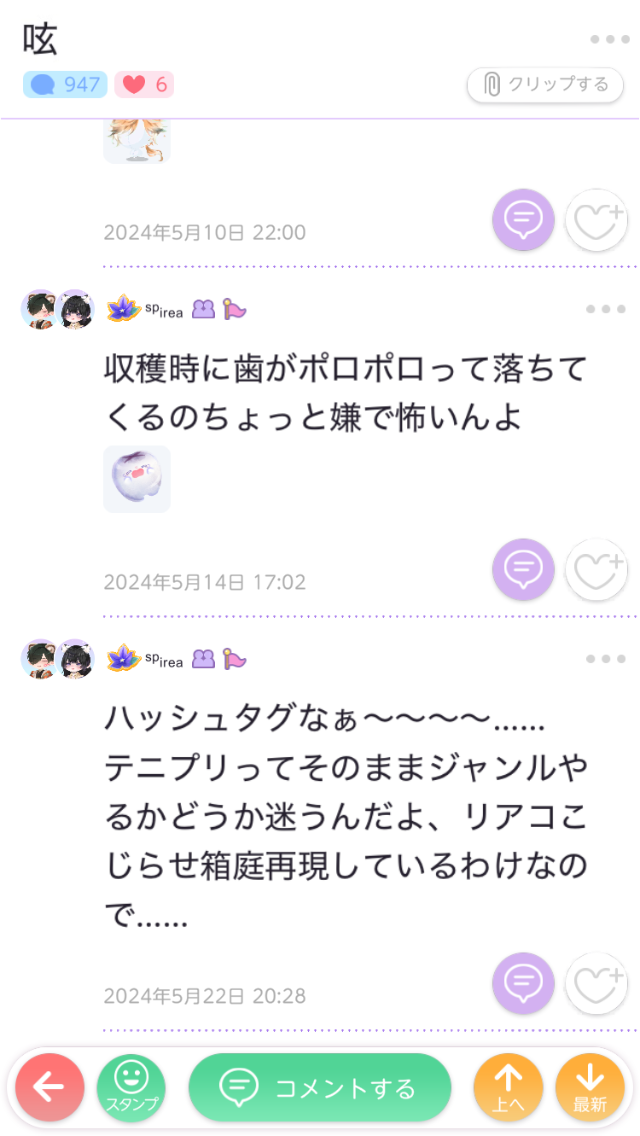The image size is (640, 1136).
Task: Reply to the May 14 17:02 post
Action: pyautogui.click(x=523, y=569)
